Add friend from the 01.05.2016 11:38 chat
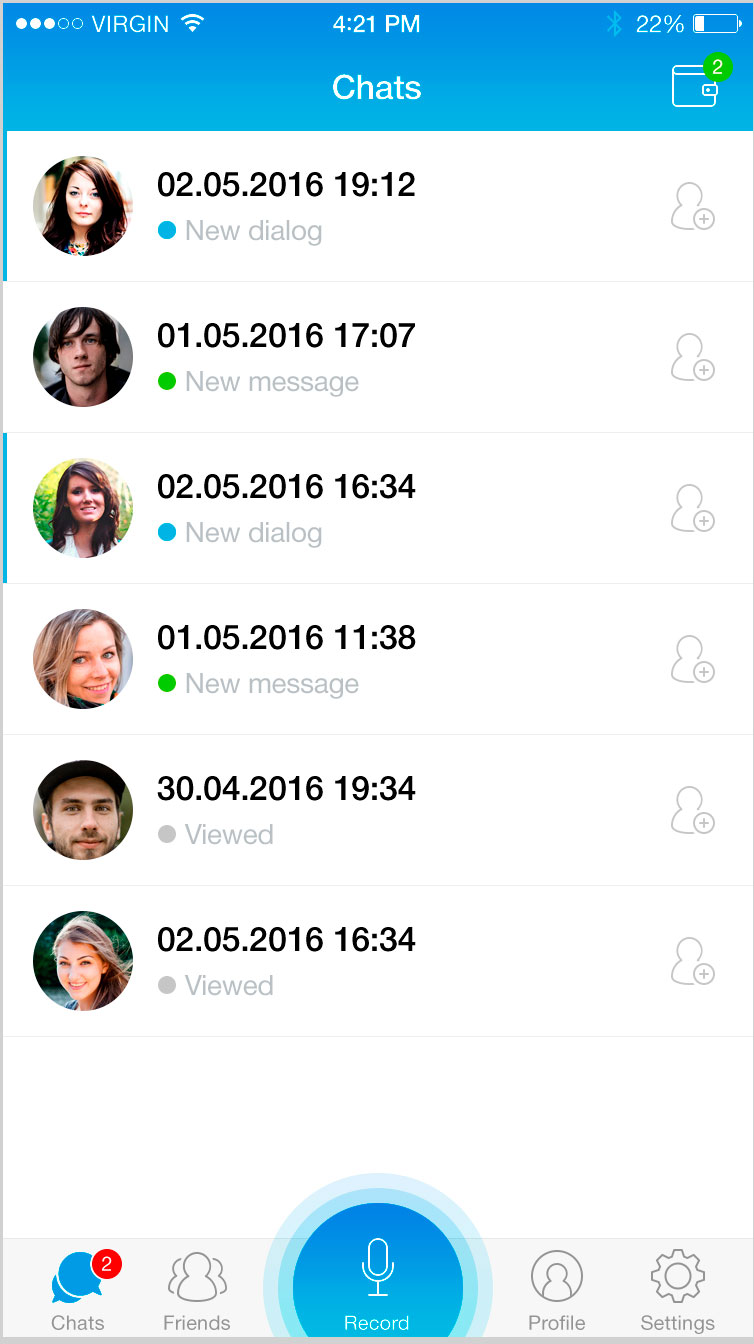Screen dimensions: 754x1344 click(692, 659)
